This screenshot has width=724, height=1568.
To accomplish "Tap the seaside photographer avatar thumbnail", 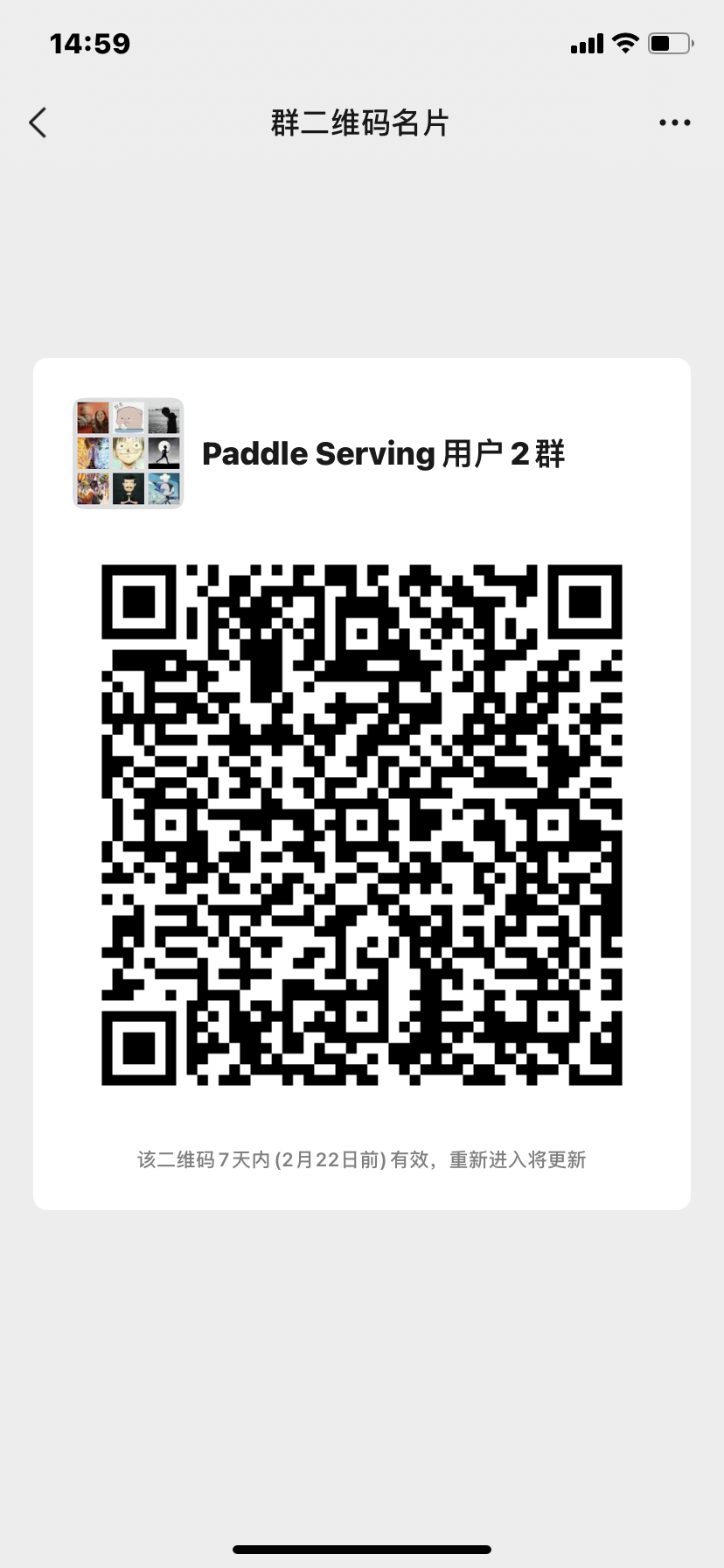I will tap(164, 419).
